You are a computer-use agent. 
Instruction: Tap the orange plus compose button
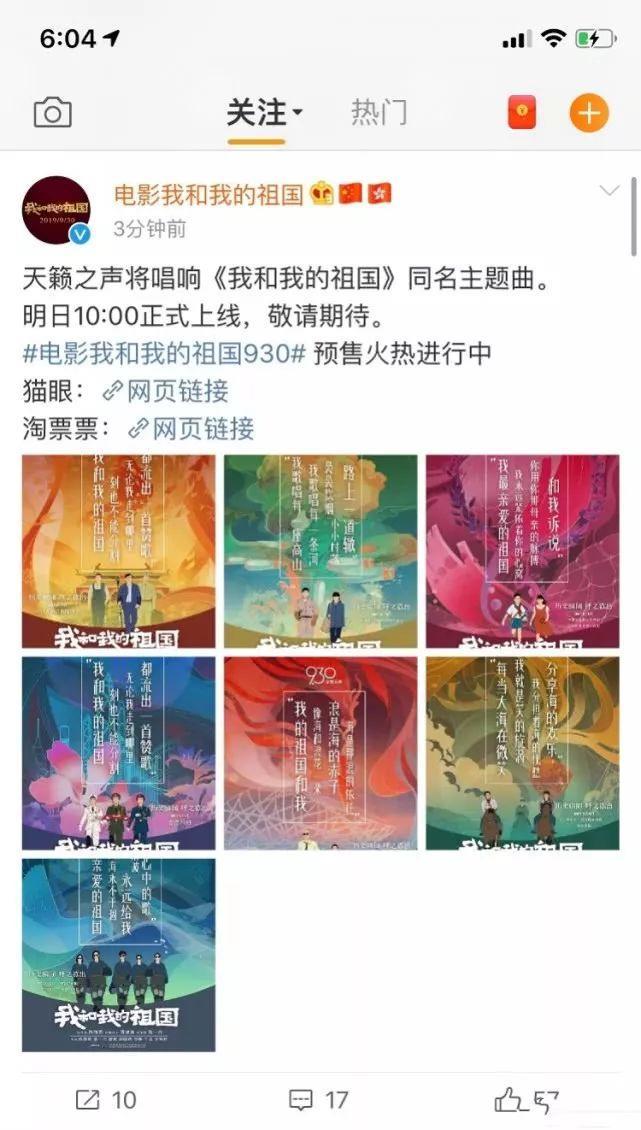[x=589, y=113]
